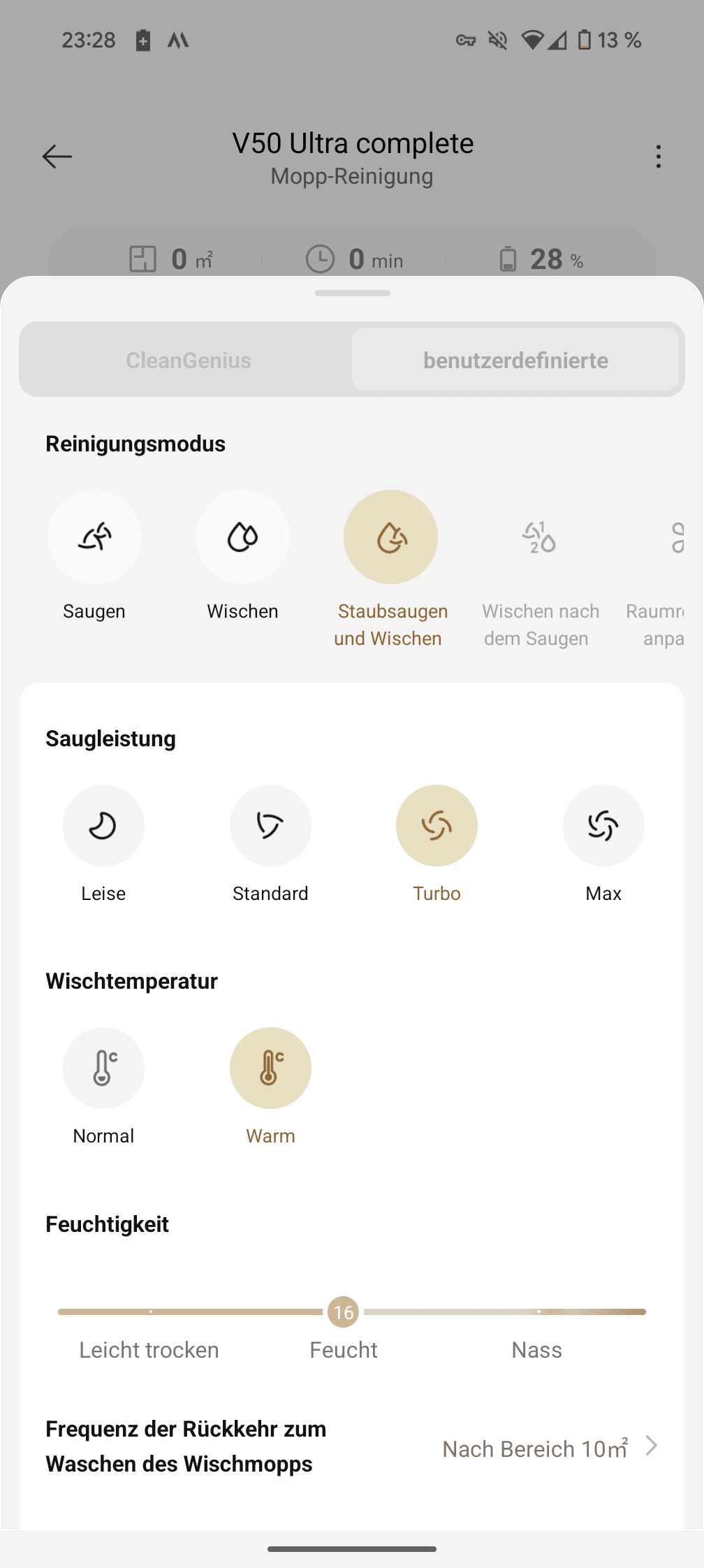This screenshot has height=1568, width=704.
Task: Set suction power to Max
Action: click(x=603, y=826)
